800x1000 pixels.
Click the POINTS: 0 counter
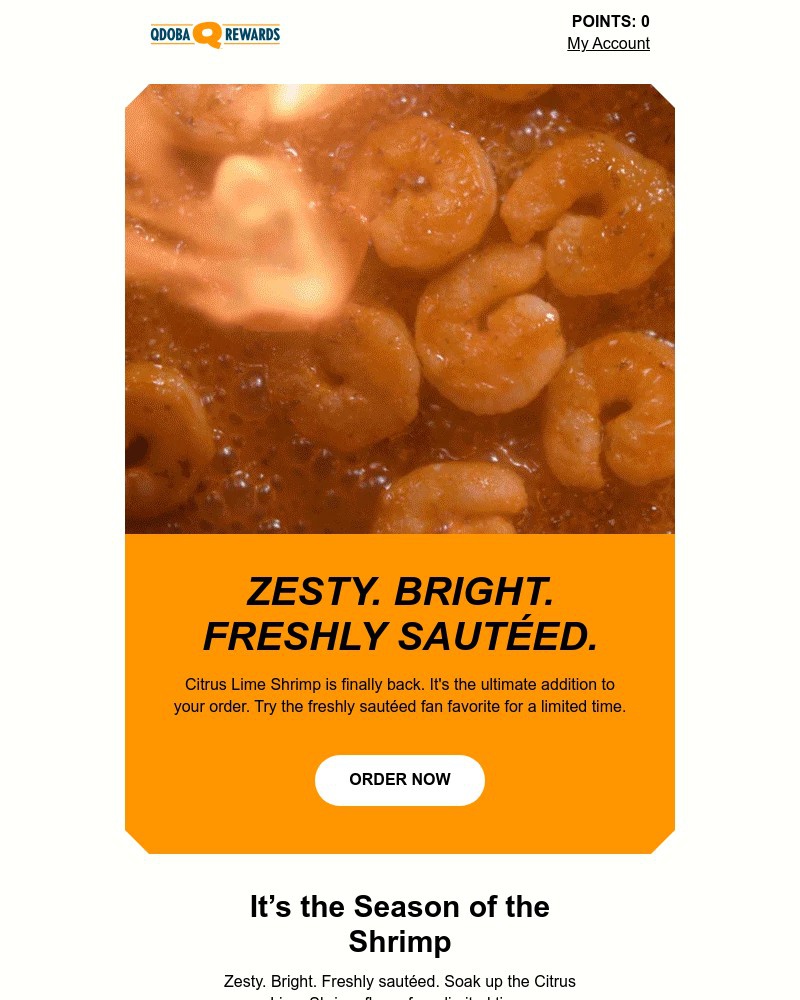pyautogui.click(x=610, y=21)
